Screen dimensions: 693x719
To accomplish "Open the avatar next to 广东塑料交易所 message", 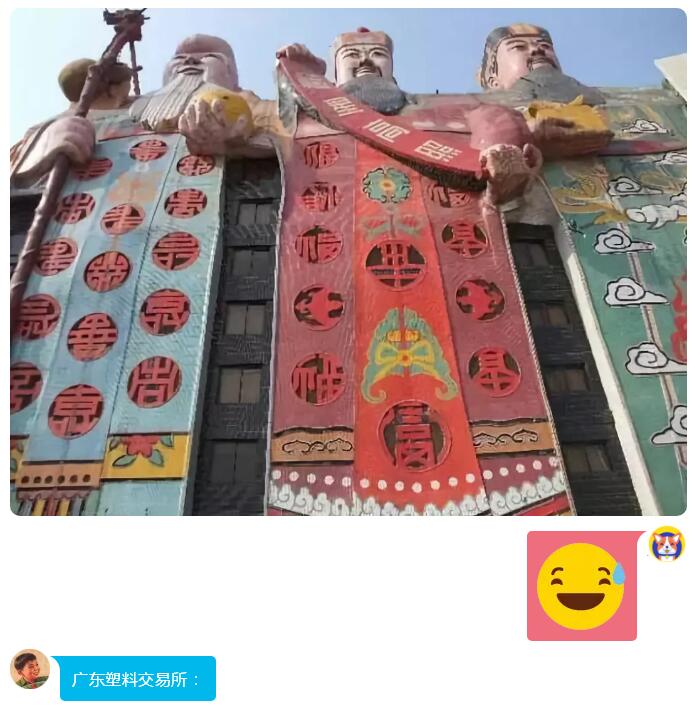I will pyautogui.click(x=30, y=670).
